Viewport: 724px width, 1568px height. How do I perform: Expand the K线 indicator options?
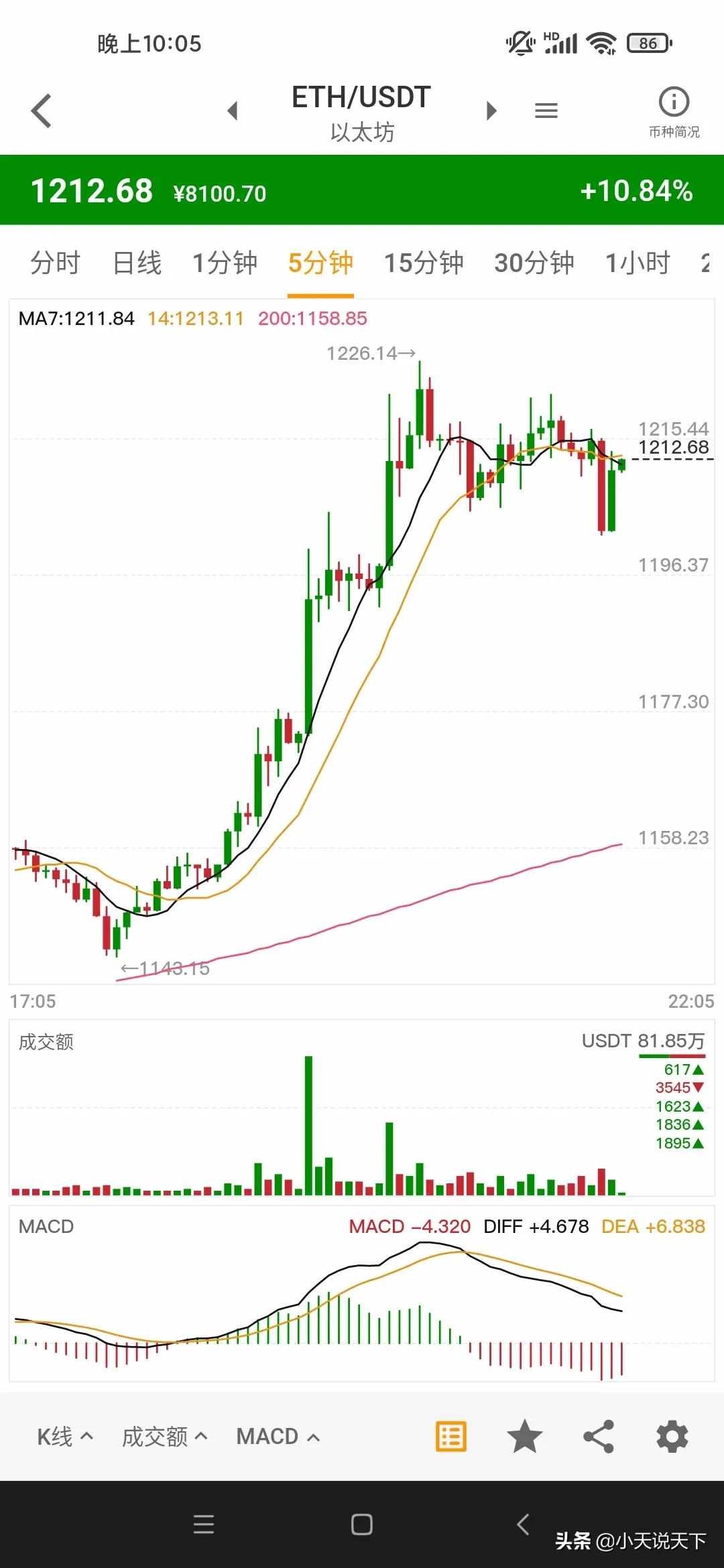tap(65, 1437)
